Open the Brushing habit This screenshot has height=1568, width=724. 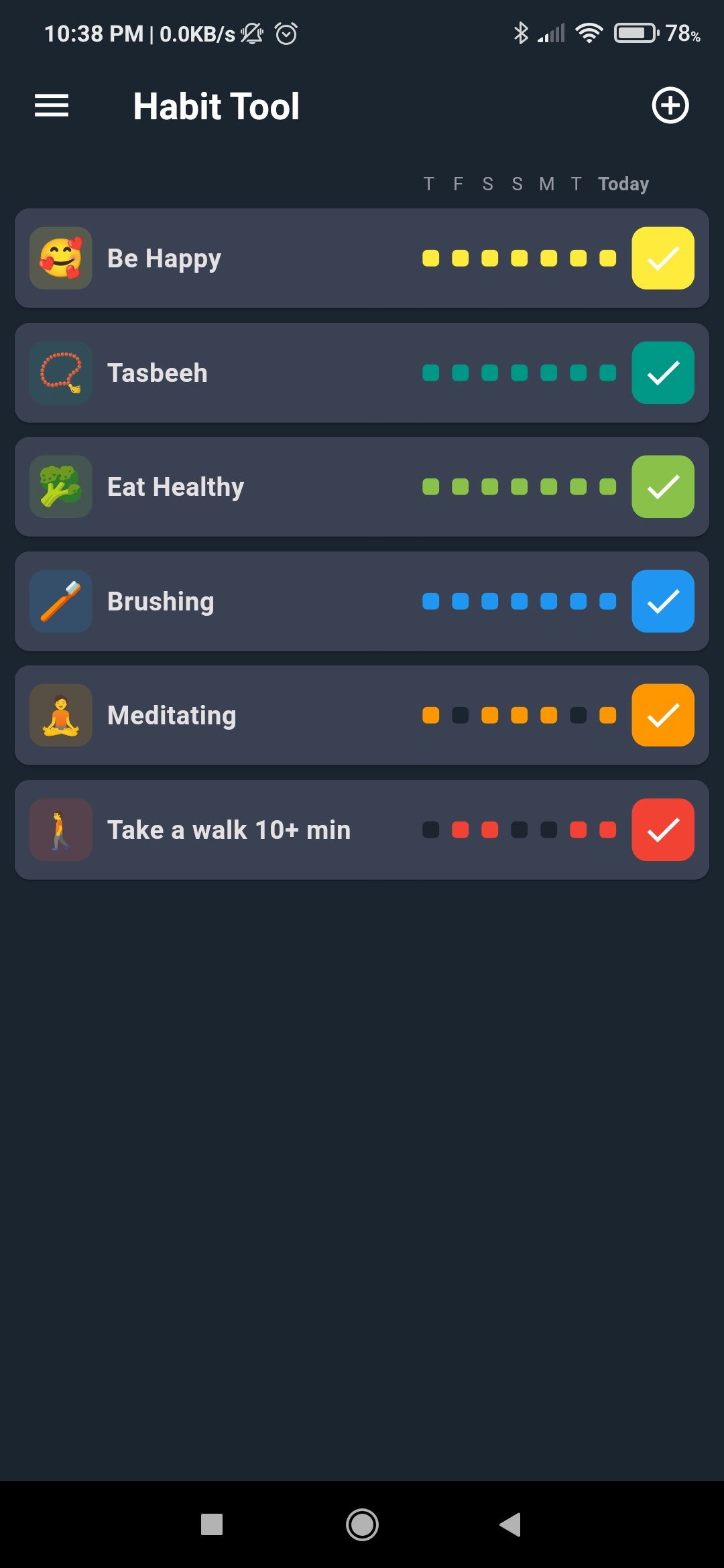161,602
